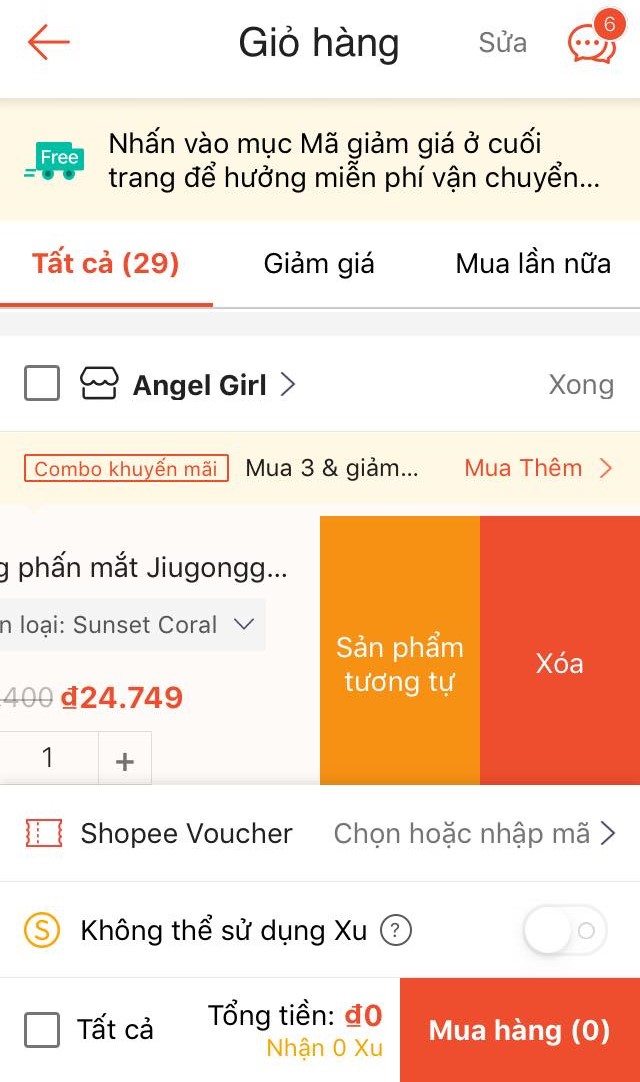Open the Angel Girl shop page
Screen dimensions: 640x1082
coord(200,385)
